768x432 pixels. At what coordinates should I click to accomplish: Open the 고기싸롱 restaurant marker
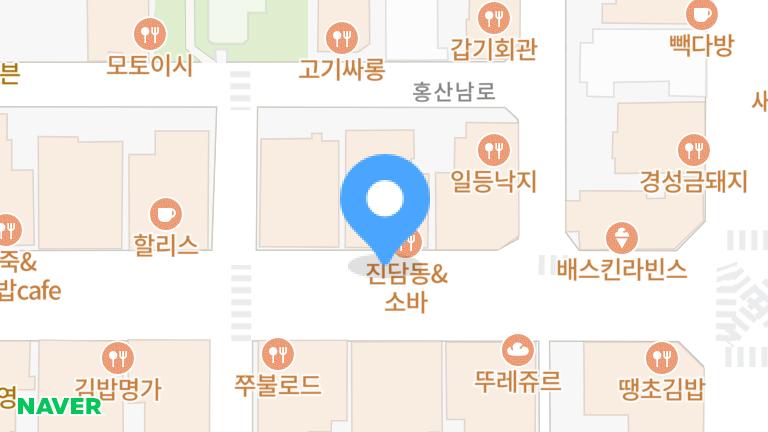(341, 39)
